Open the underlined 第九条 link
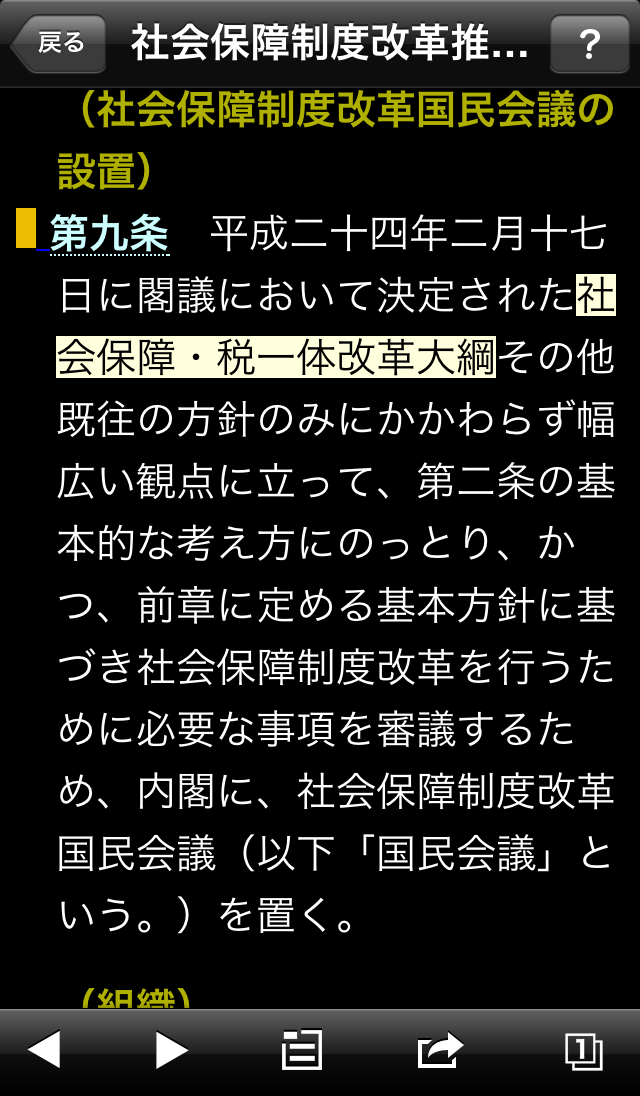Viewport: 640px width, 1096px height. pos(109,234)
